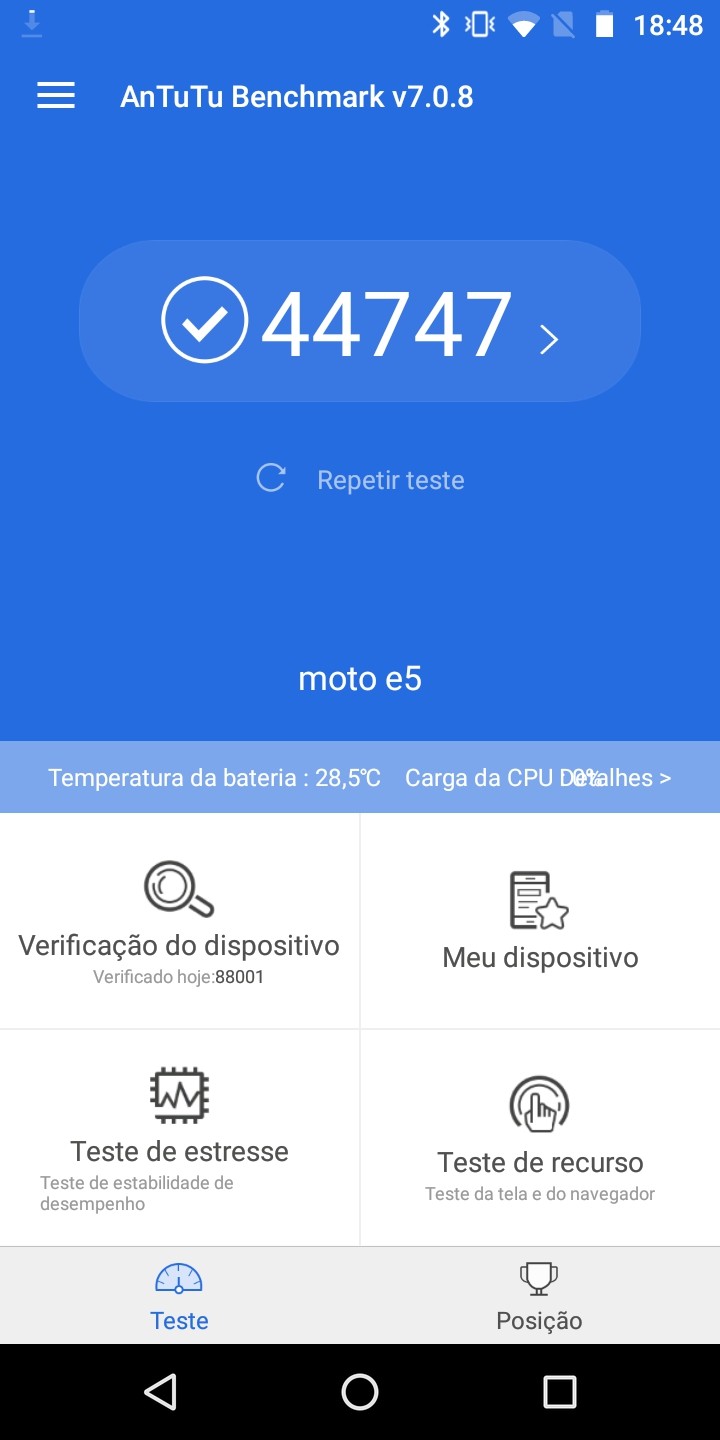Go back with the system back button

click(x=160, y=1391)
